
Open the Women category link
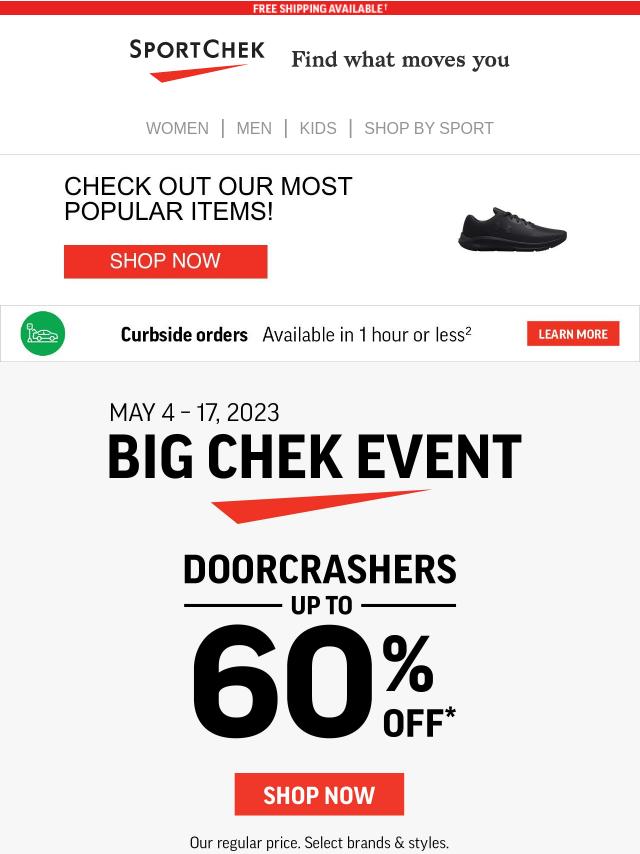point(177,128)
